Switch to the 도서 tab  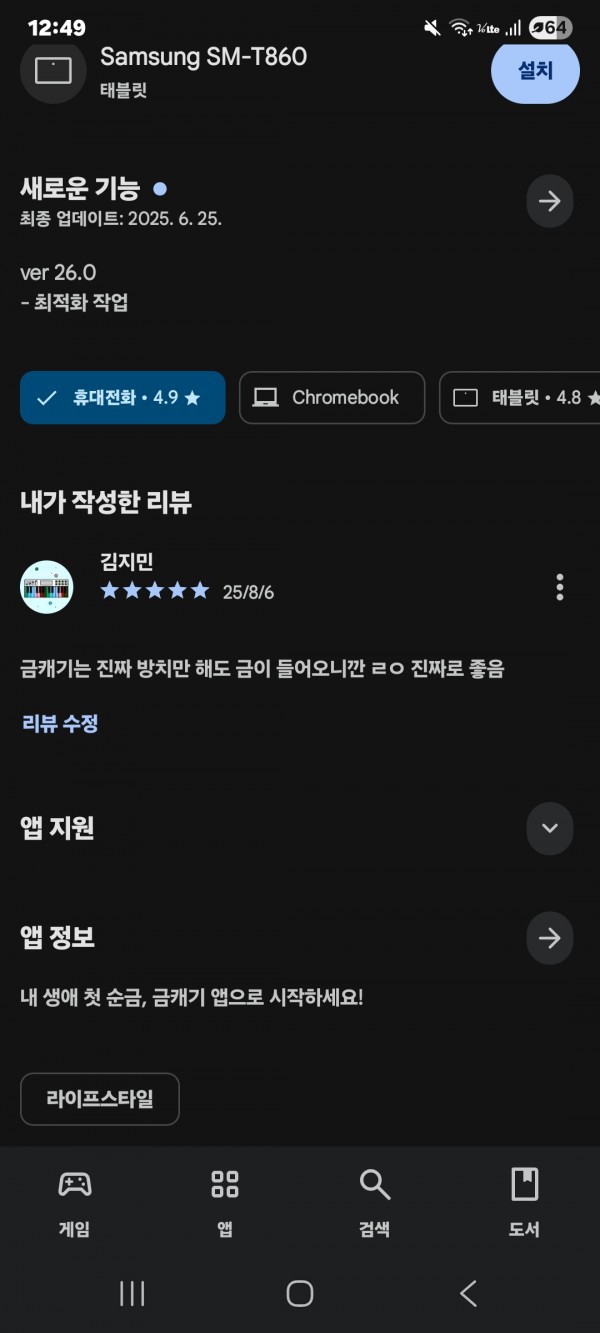[x=524, y=1203]
